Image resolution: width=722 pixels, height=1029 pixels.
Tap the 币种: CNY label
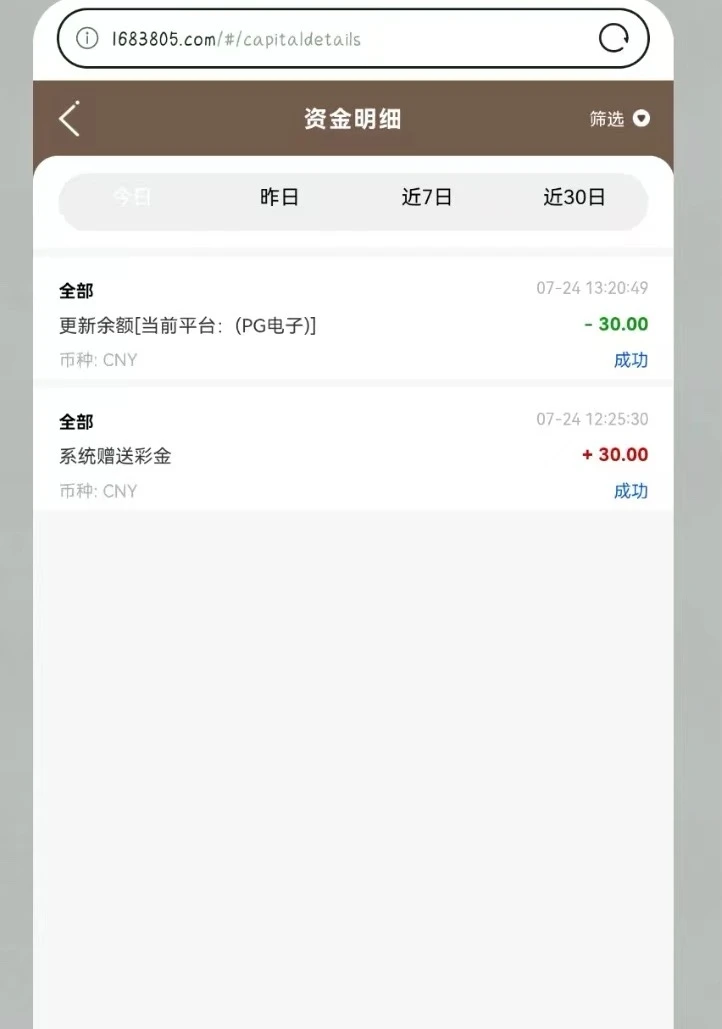tap(97, 360)
